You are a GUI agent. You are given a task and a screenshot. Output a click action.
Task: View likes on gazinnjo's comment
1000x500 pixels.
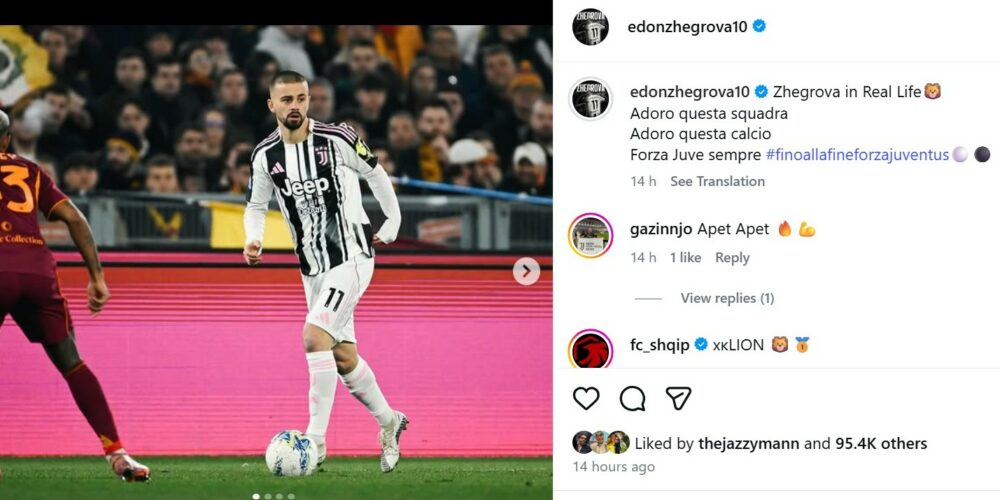(685, 257)
